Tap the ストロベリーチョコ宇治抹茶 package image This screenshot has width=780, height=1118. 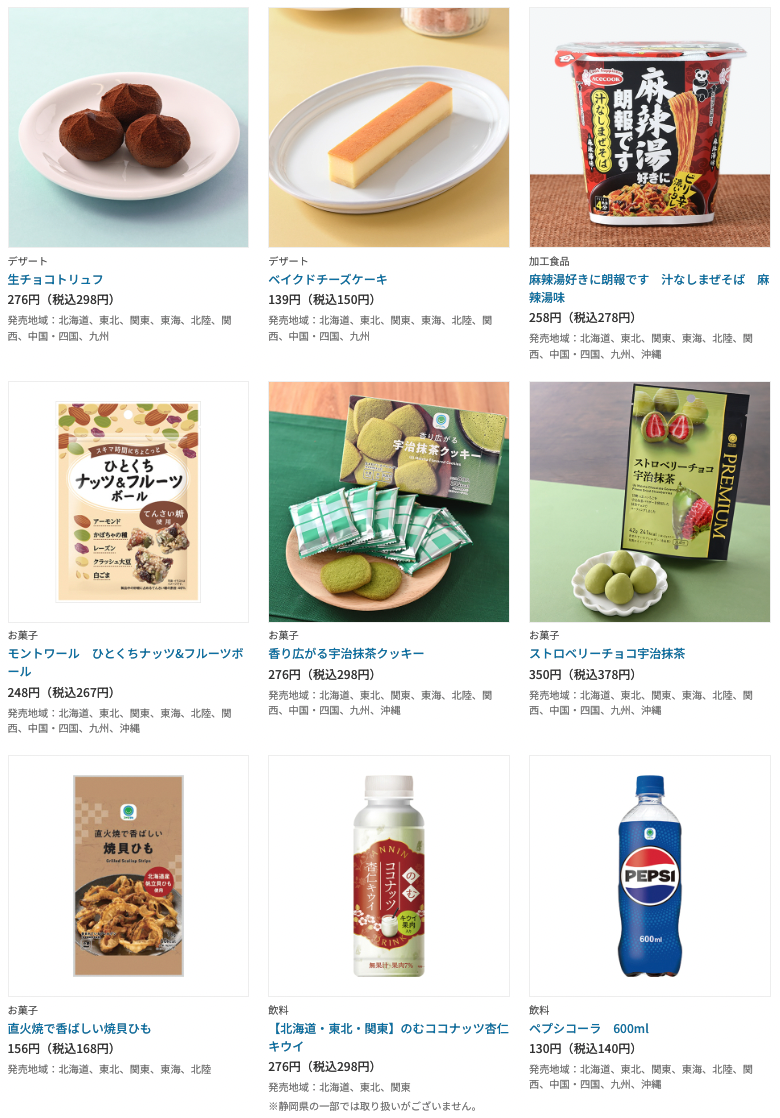click(x=649, y=501)
